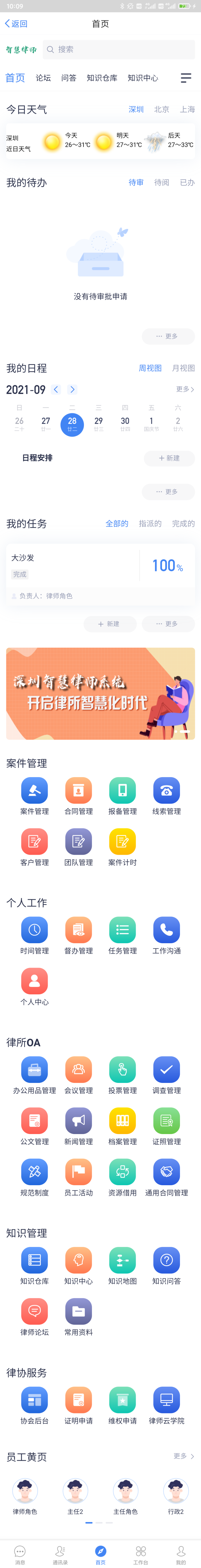The height and width of the screenshot is (1568, 201).
Task: Create a new 日程安排 with 新建
Action: (x=169, y=458)
